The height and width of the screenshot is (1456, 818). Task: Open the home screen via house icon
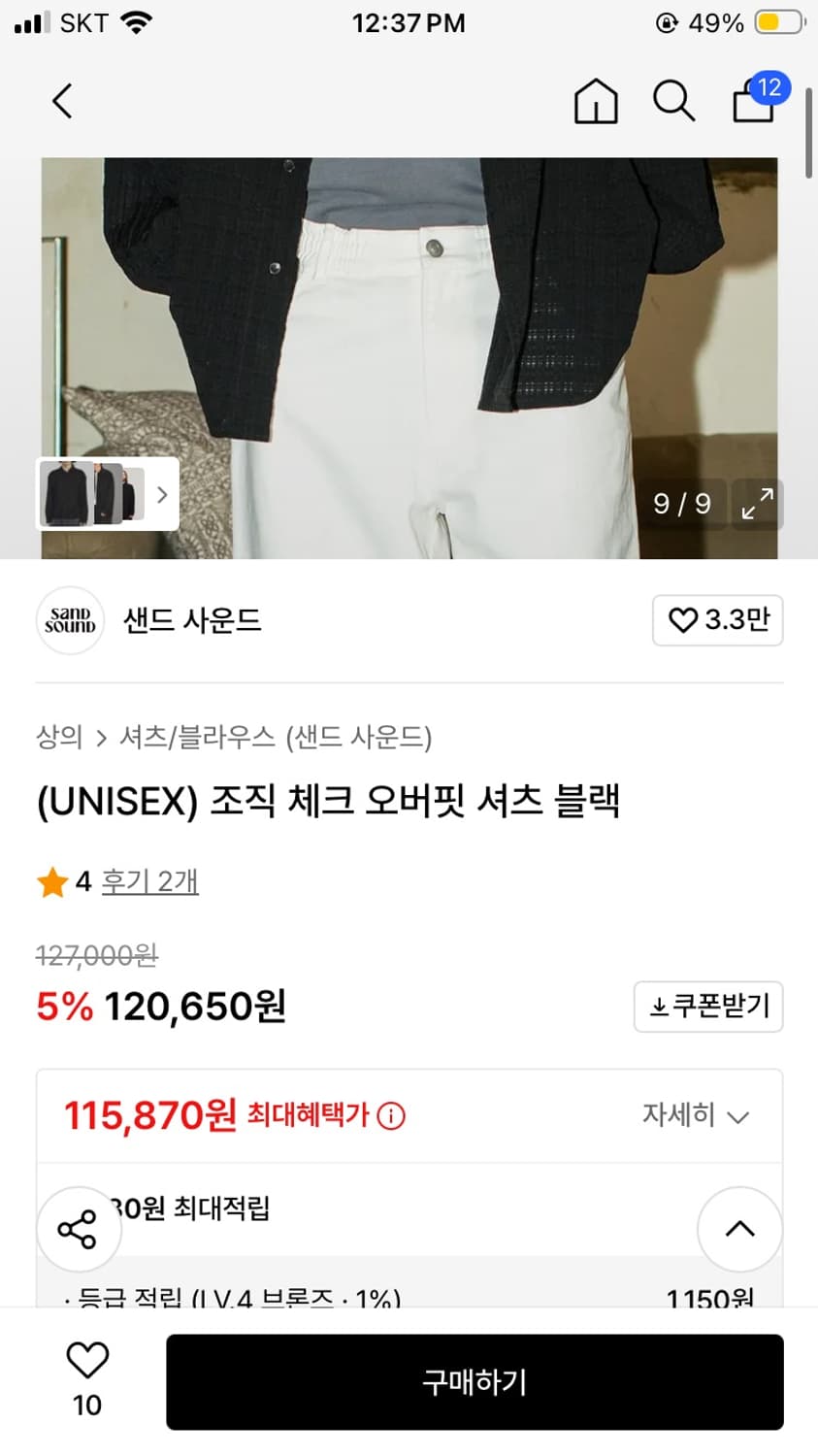(596, 101)
